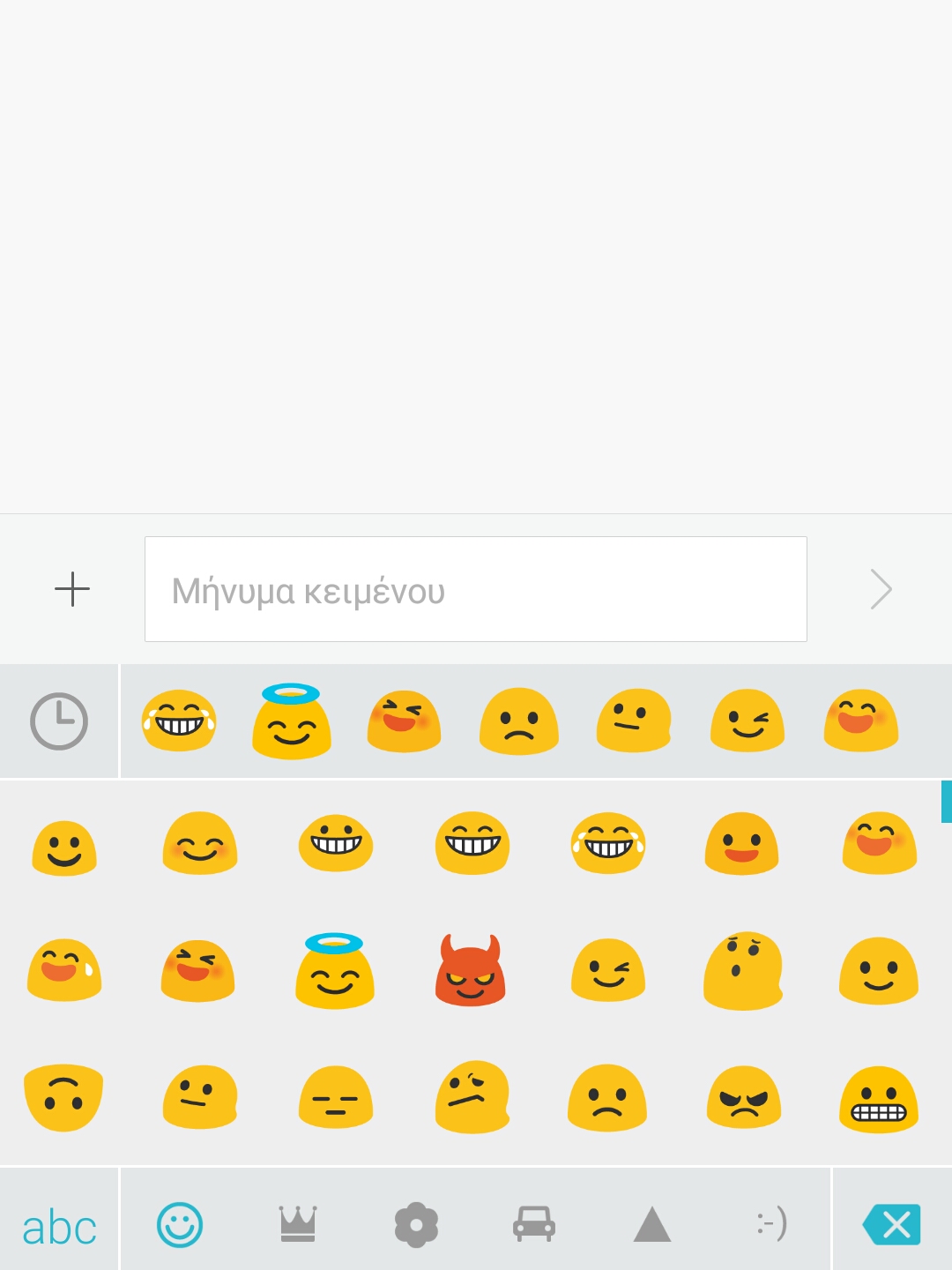The image size is (952, 1270).
Task: Send the message with the arrow
Action: coord(881,589)
